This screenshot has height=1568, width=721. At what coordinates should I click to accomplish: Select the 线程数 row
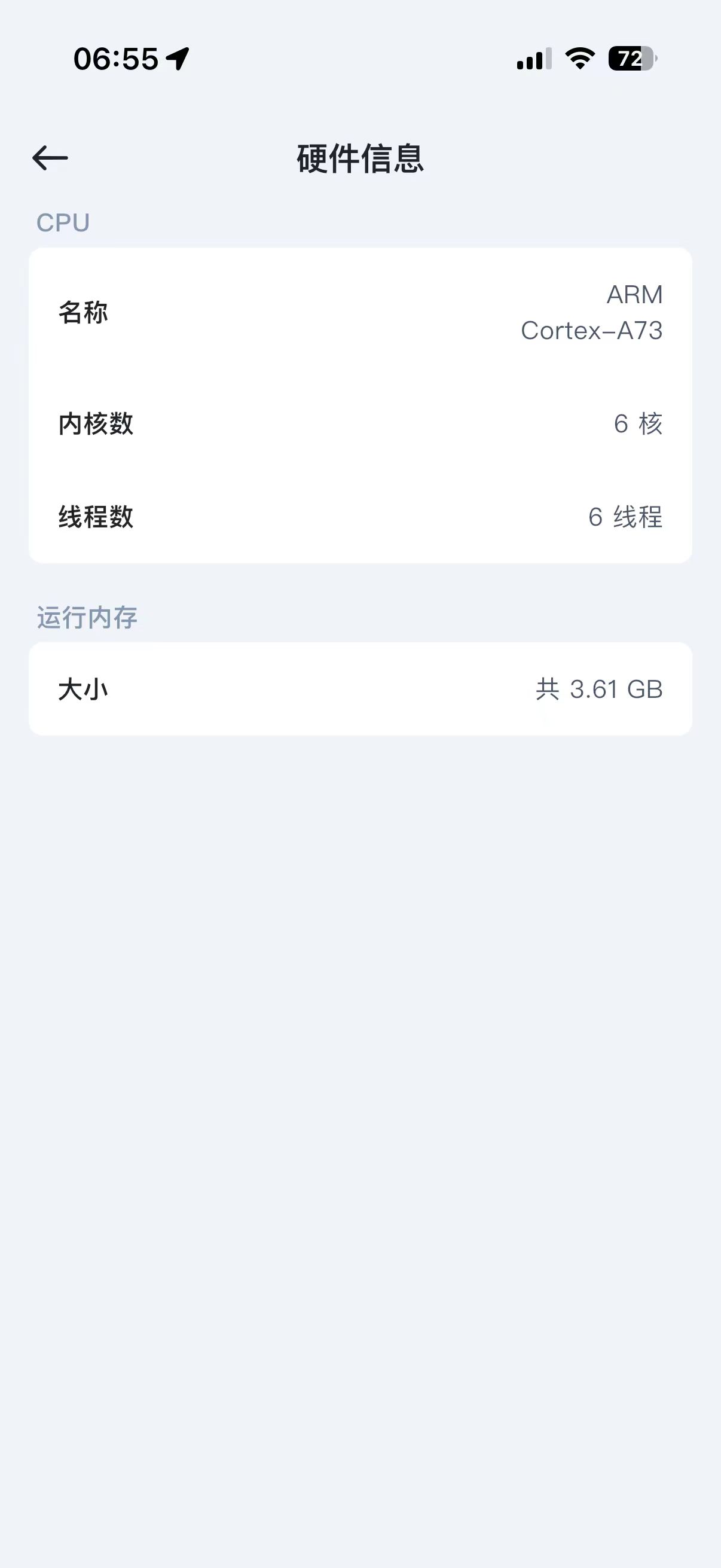(x=96, y=518)
